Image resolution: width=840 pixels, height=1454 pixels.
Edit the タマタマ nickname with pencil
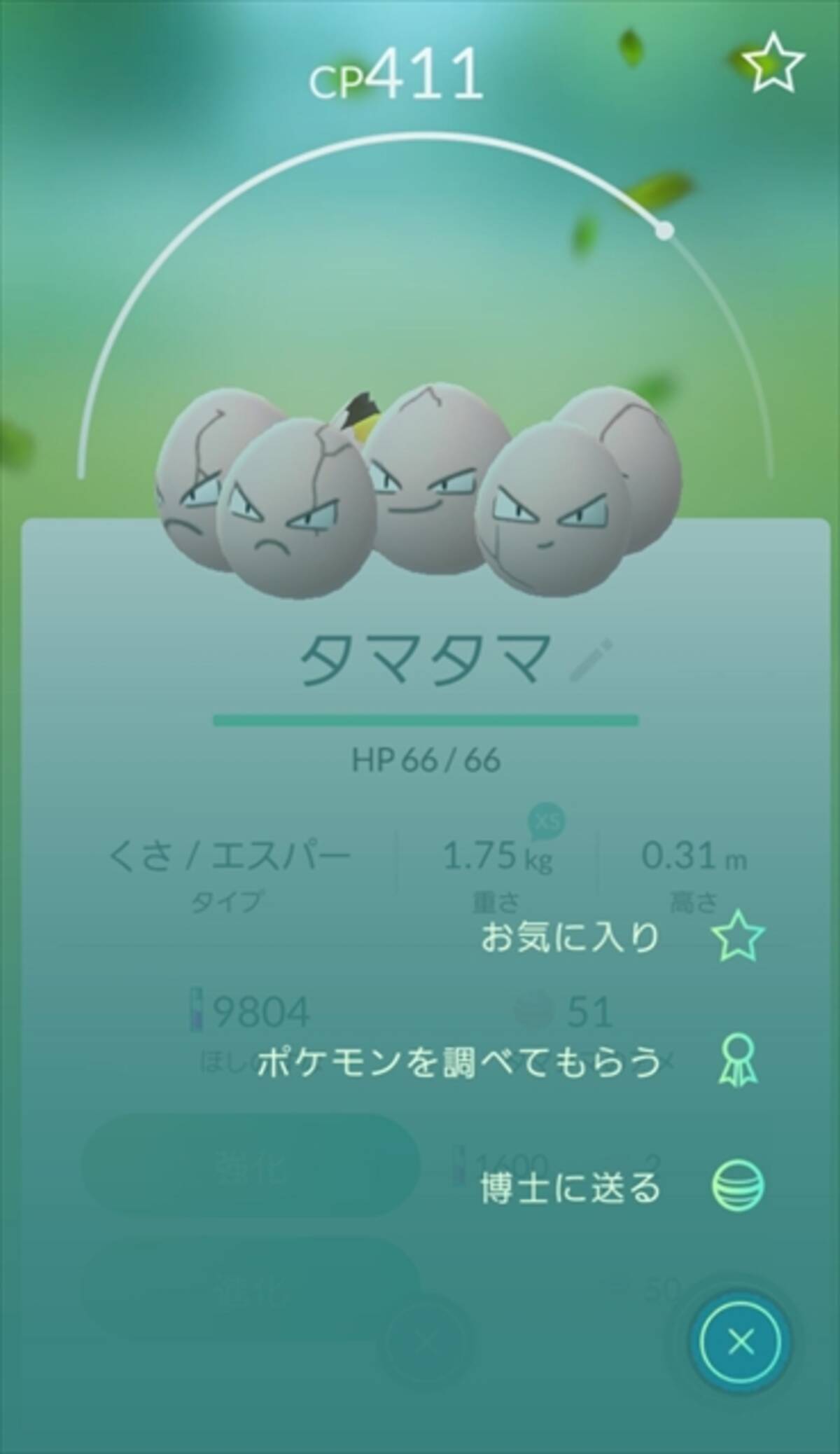[591, 660]
